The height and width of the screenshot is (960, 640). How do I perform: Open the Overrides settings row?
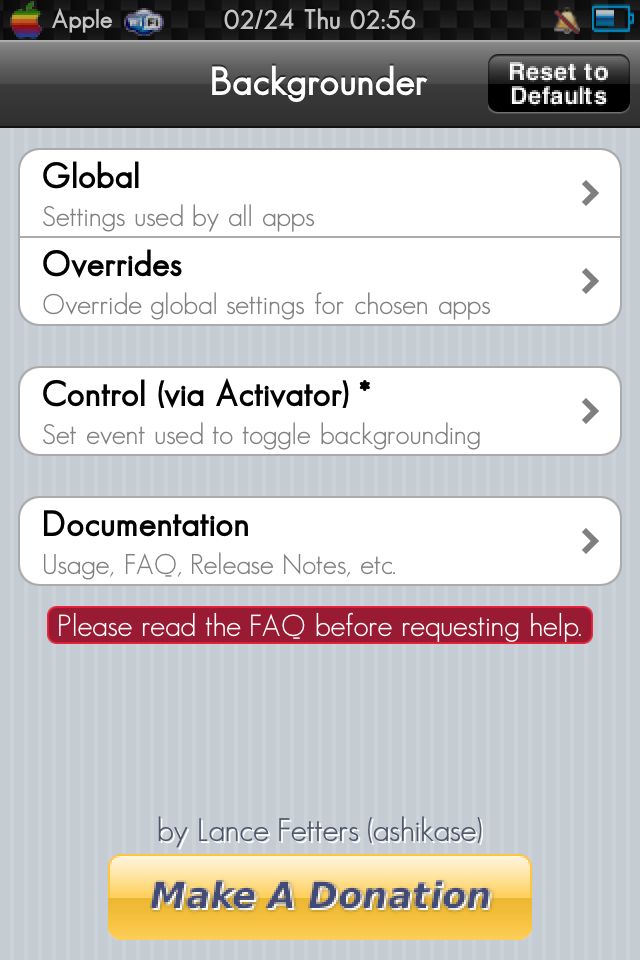point(320,281)
